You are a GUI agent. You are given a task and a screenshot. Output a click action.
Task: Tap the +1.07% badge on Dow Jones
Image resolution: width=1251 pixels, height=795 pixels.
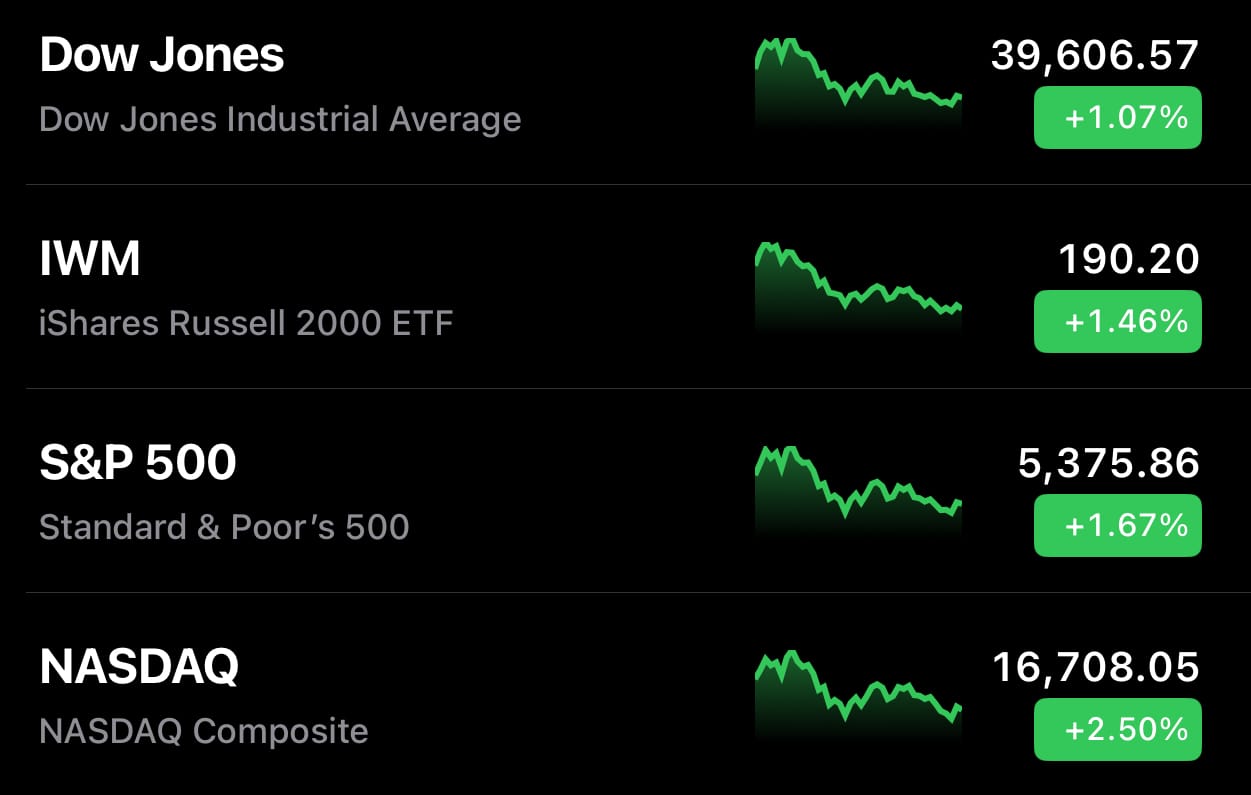(1117, 119)
